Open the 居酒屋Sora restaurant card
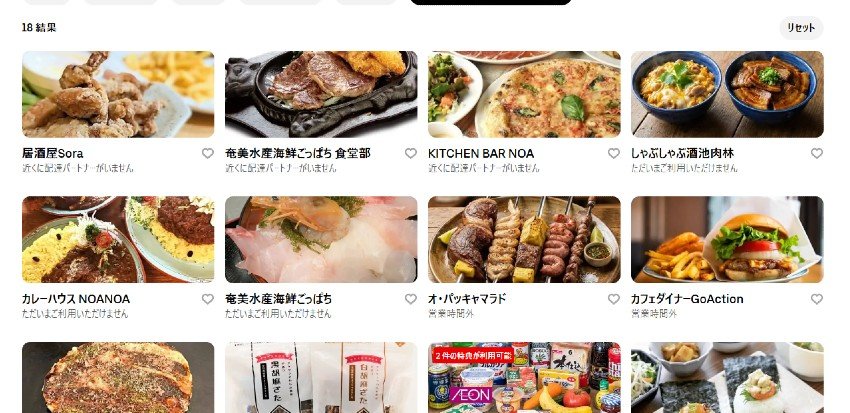 pyautogui.click(x=118, y=95)
